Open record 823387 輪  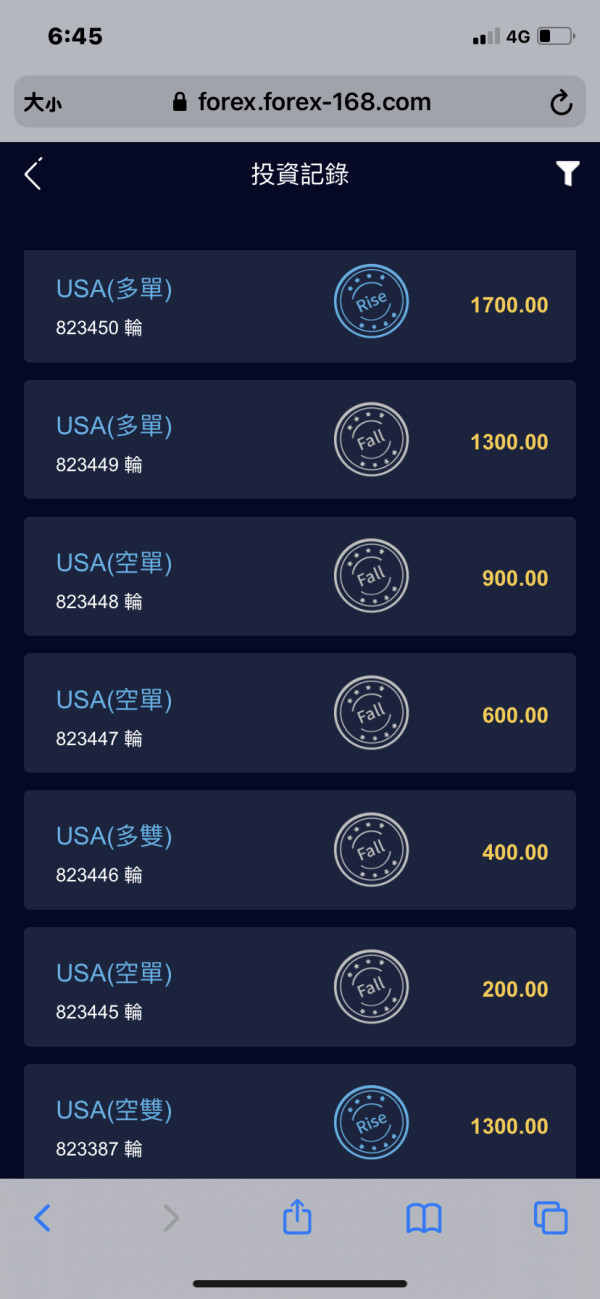(300, 1121)
